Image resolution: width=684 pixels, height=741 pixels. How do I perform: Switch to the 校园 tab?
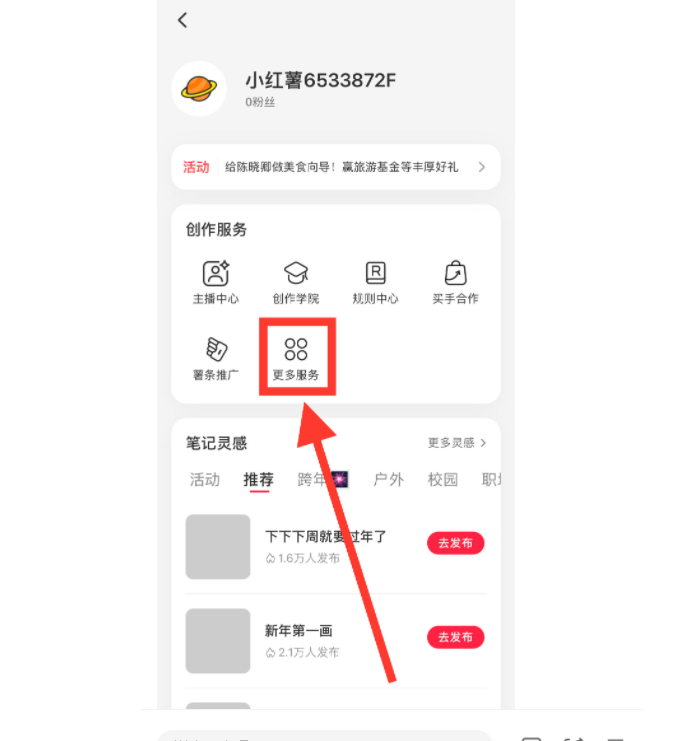point(443,480)
